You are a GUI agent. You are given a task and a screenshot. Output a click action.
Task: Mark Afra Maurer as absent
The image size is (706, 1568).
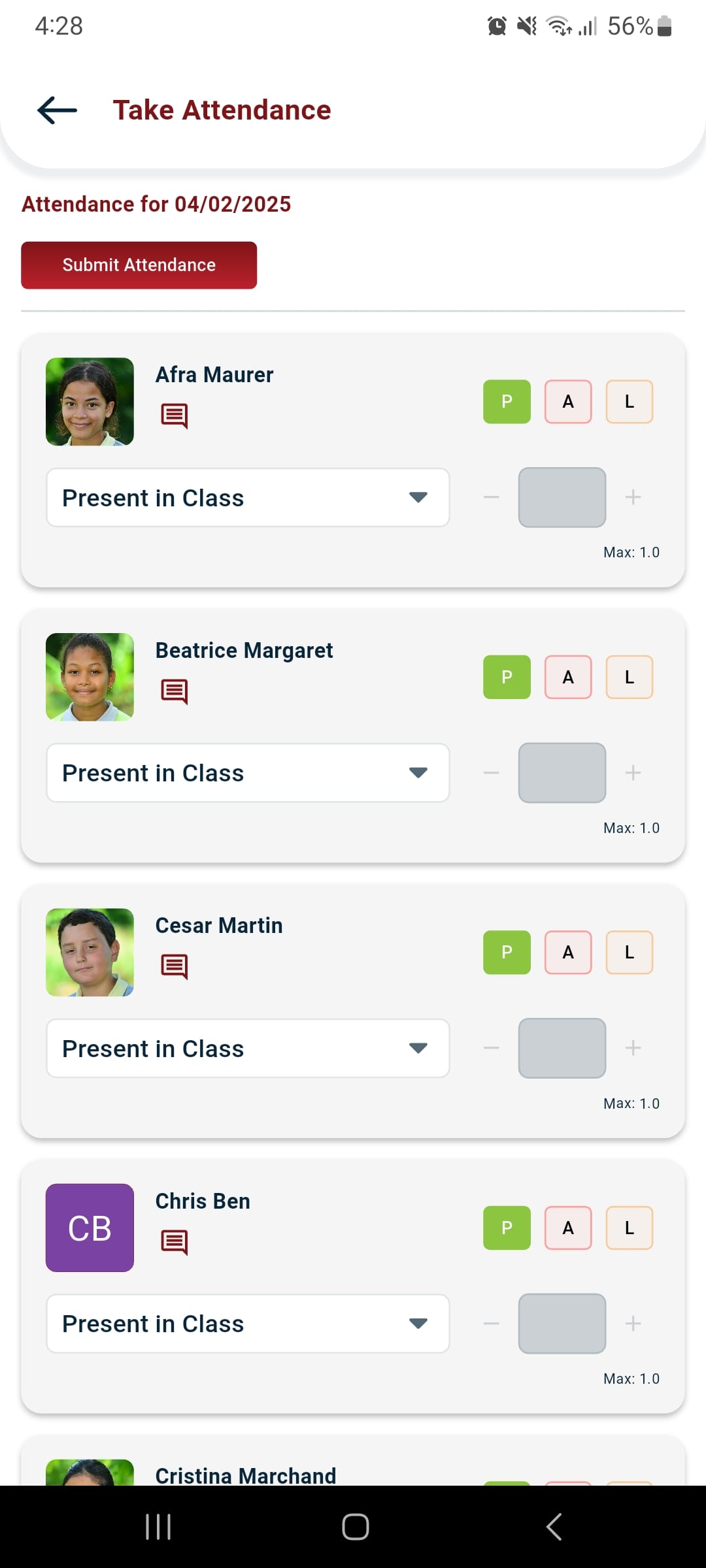tap(568, 402)
